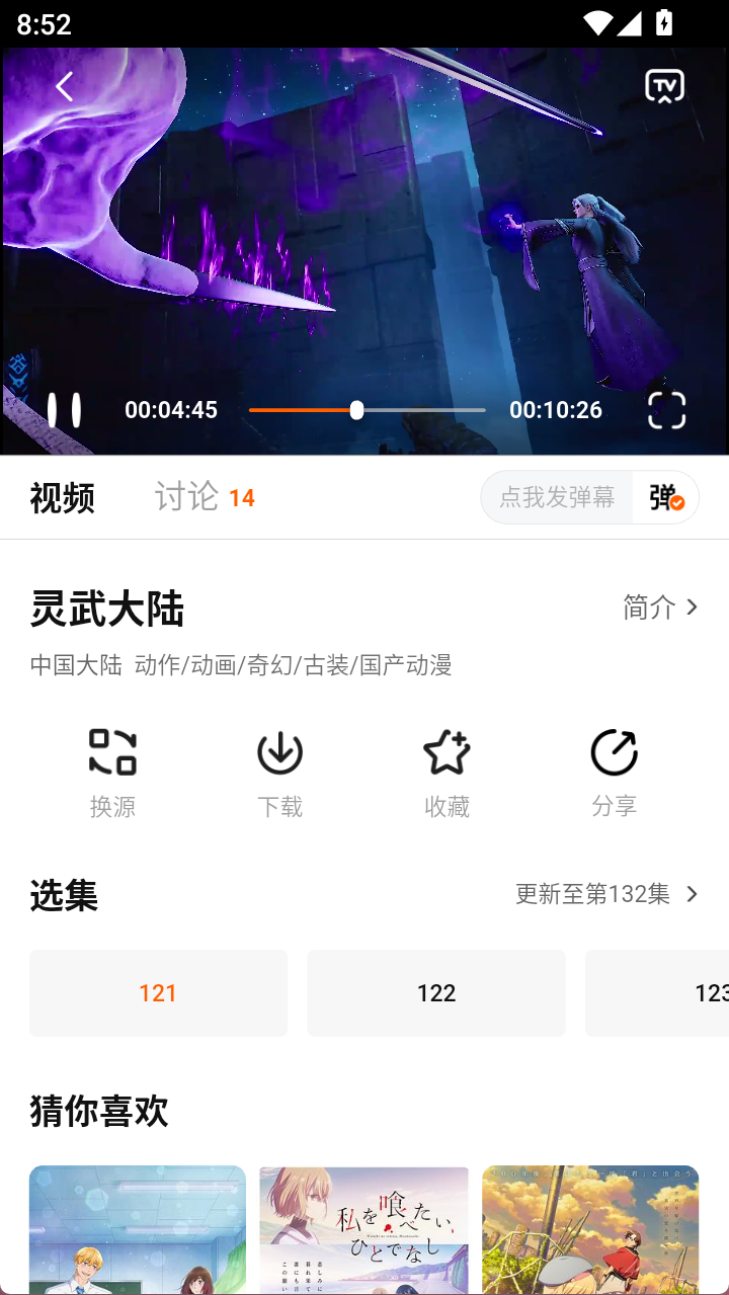Open the full episode list via 更新至第132集
The height and width of the screenshot is (1295, 729).
(x=606, y=895)
